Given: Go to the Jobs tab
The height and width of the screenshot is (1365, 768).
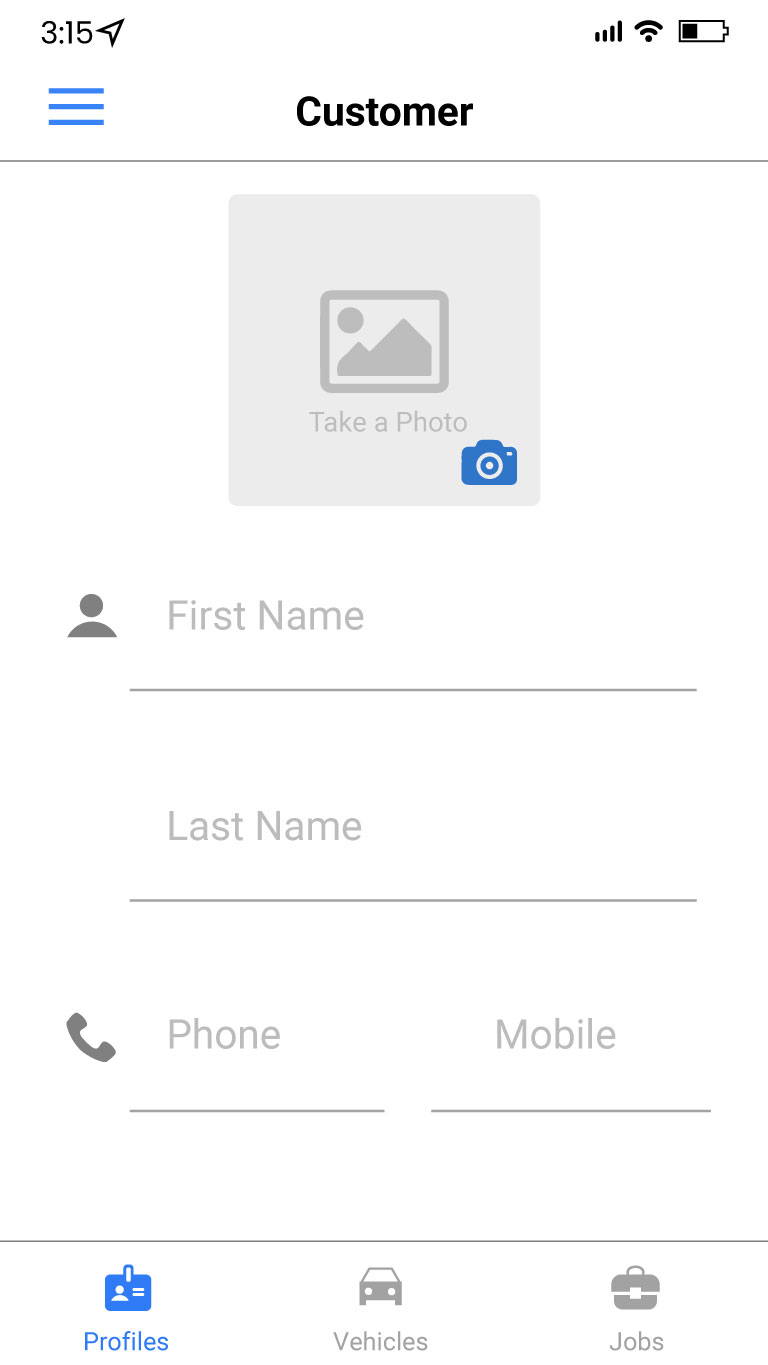Looking at the screenshot, I should (636, 1308).
